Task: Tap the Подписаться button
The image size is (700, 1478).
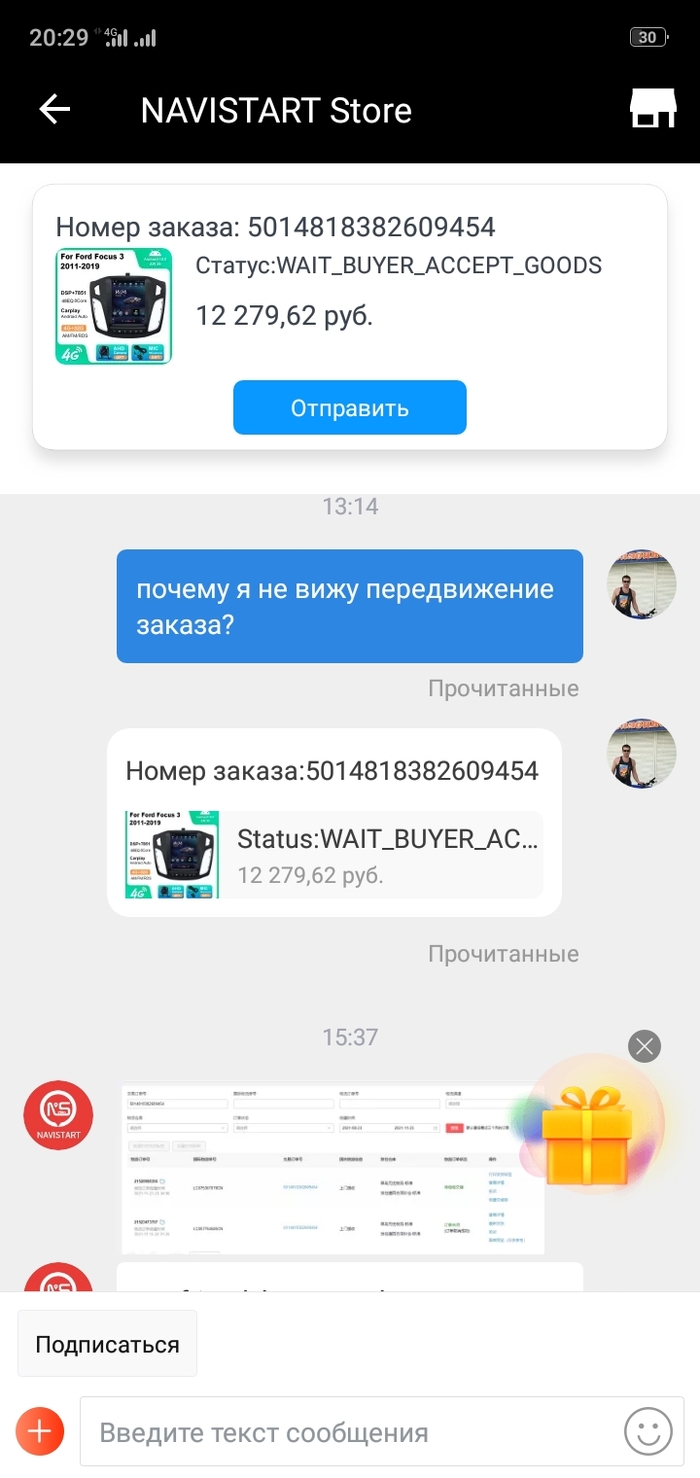Action: [107, 1344]
